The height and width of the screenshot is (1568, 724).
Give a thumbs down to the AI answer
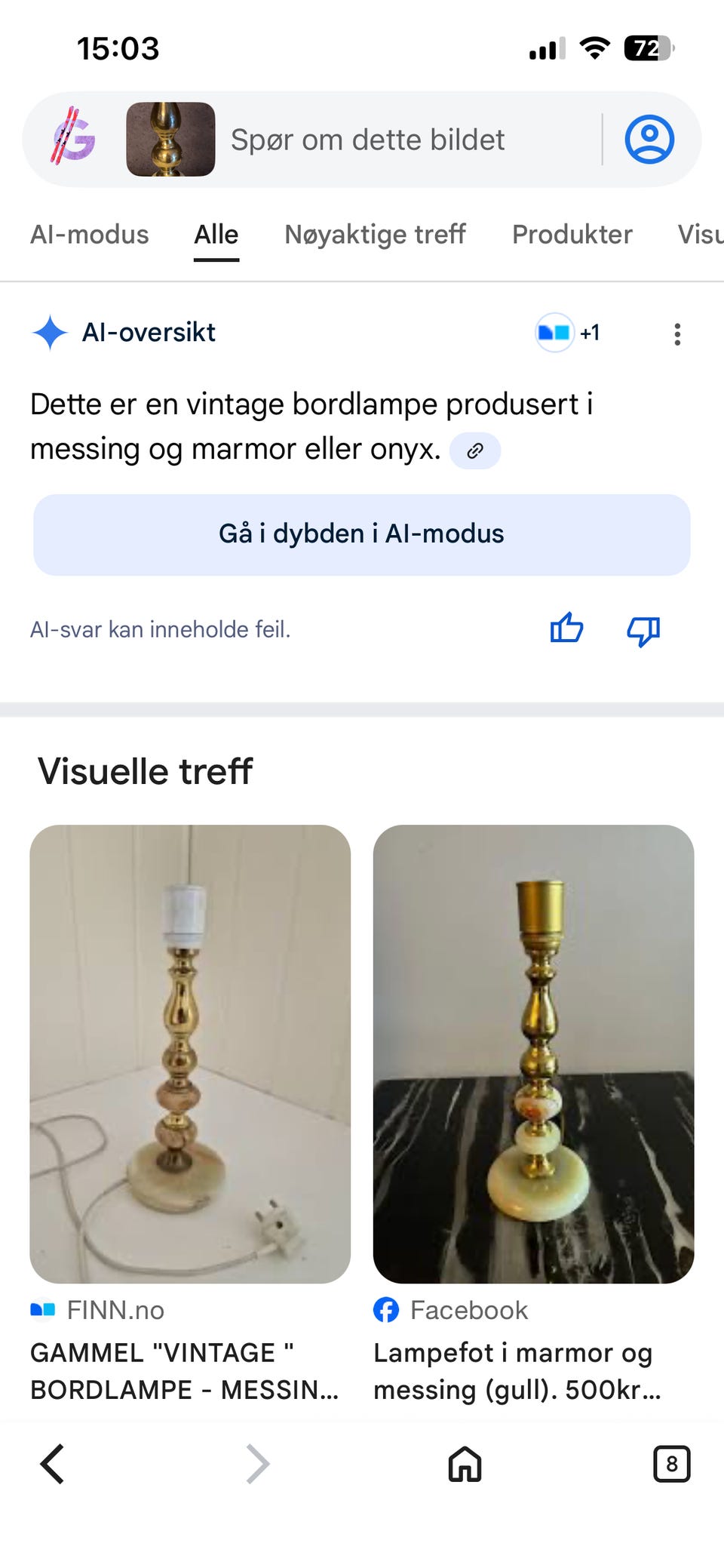643,630
